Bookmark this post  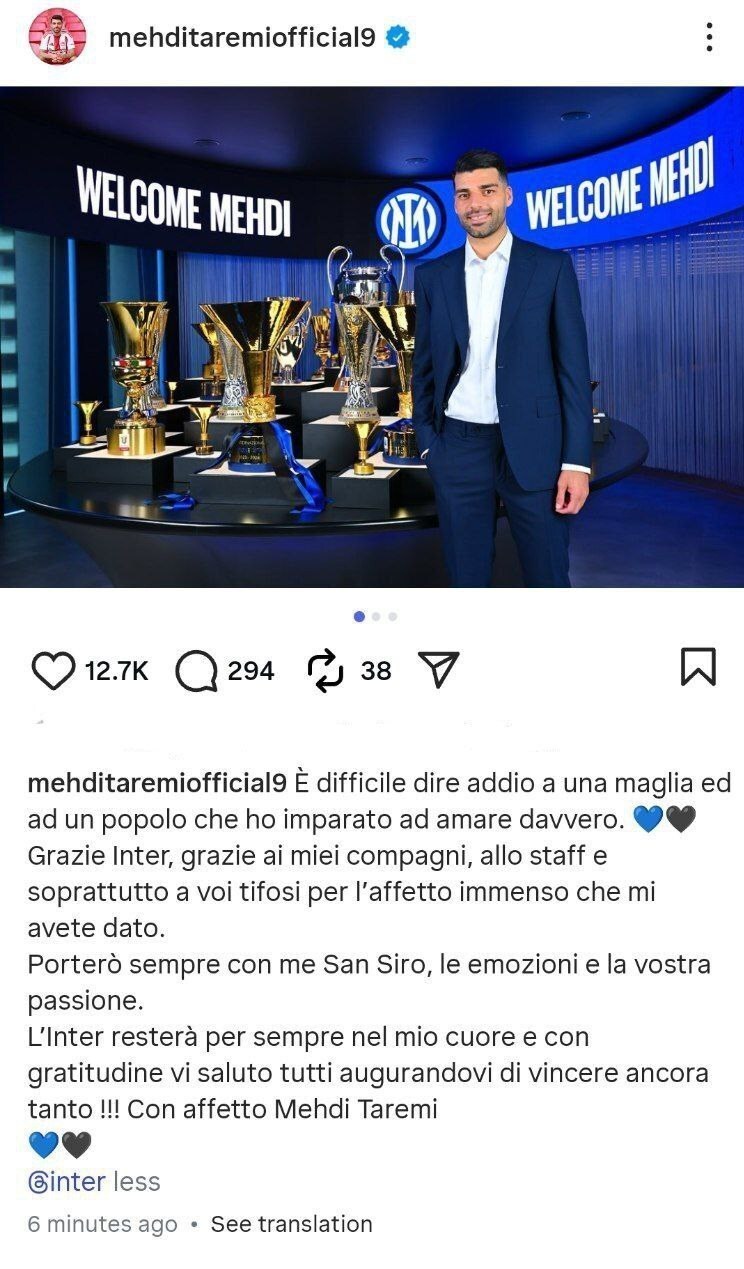pyautogui.click(x=698, y=667)
